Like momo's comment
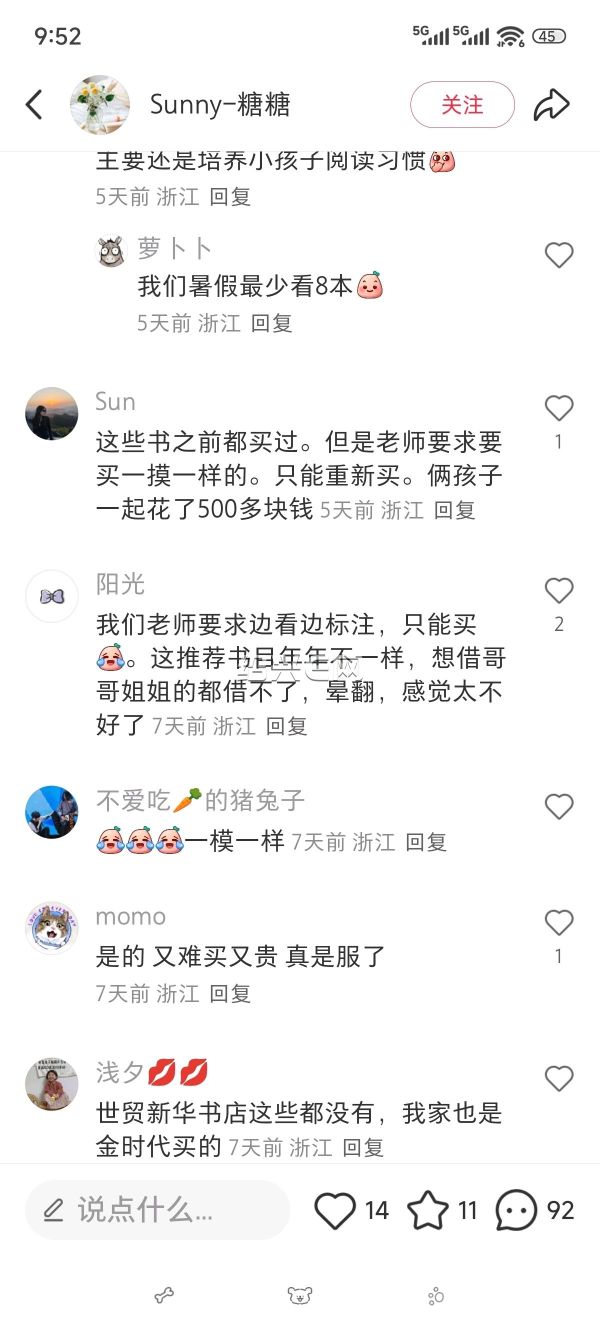600x1335 pixels. click(559, 922)
